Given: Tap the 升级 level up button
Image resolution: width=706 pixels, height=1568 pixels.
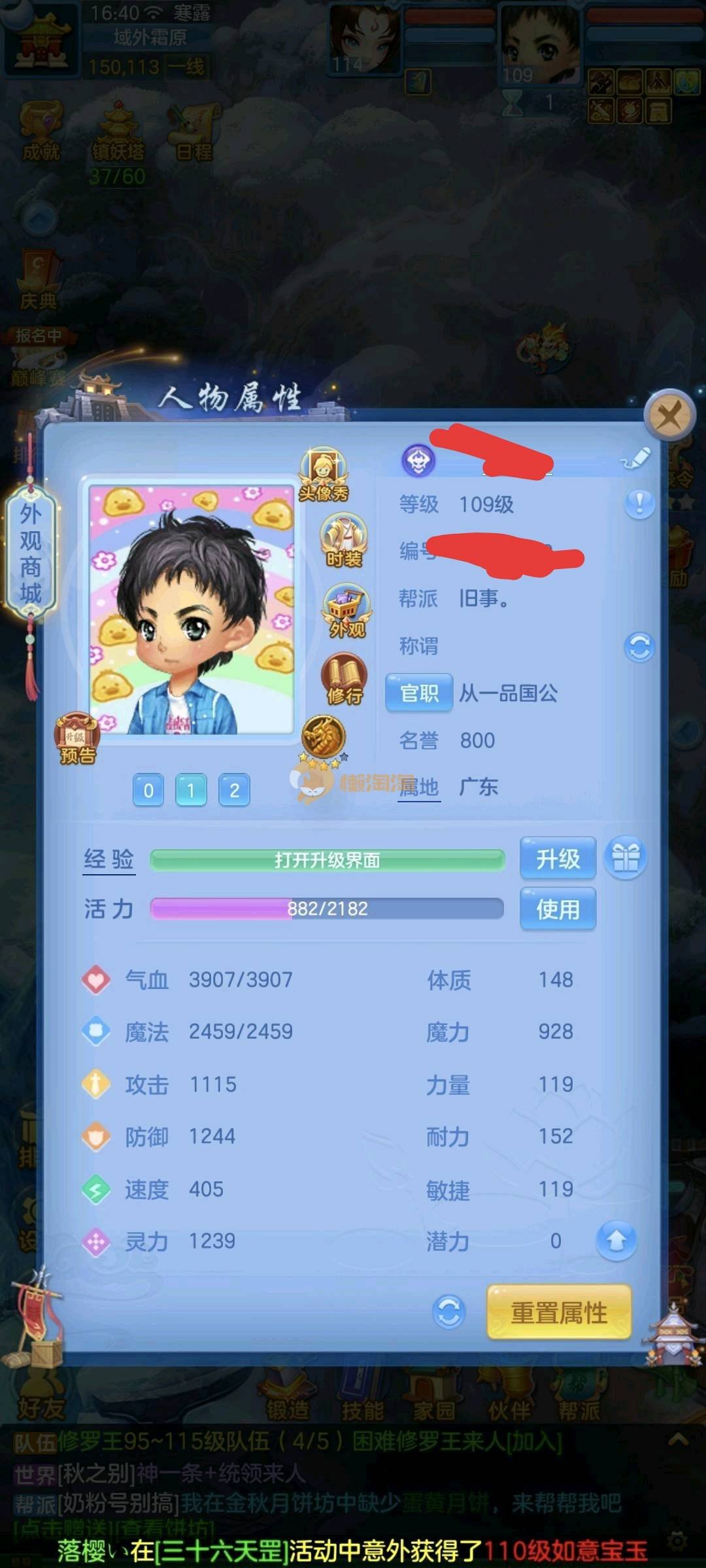Looking at the screenshot, I should pos(558,858).
